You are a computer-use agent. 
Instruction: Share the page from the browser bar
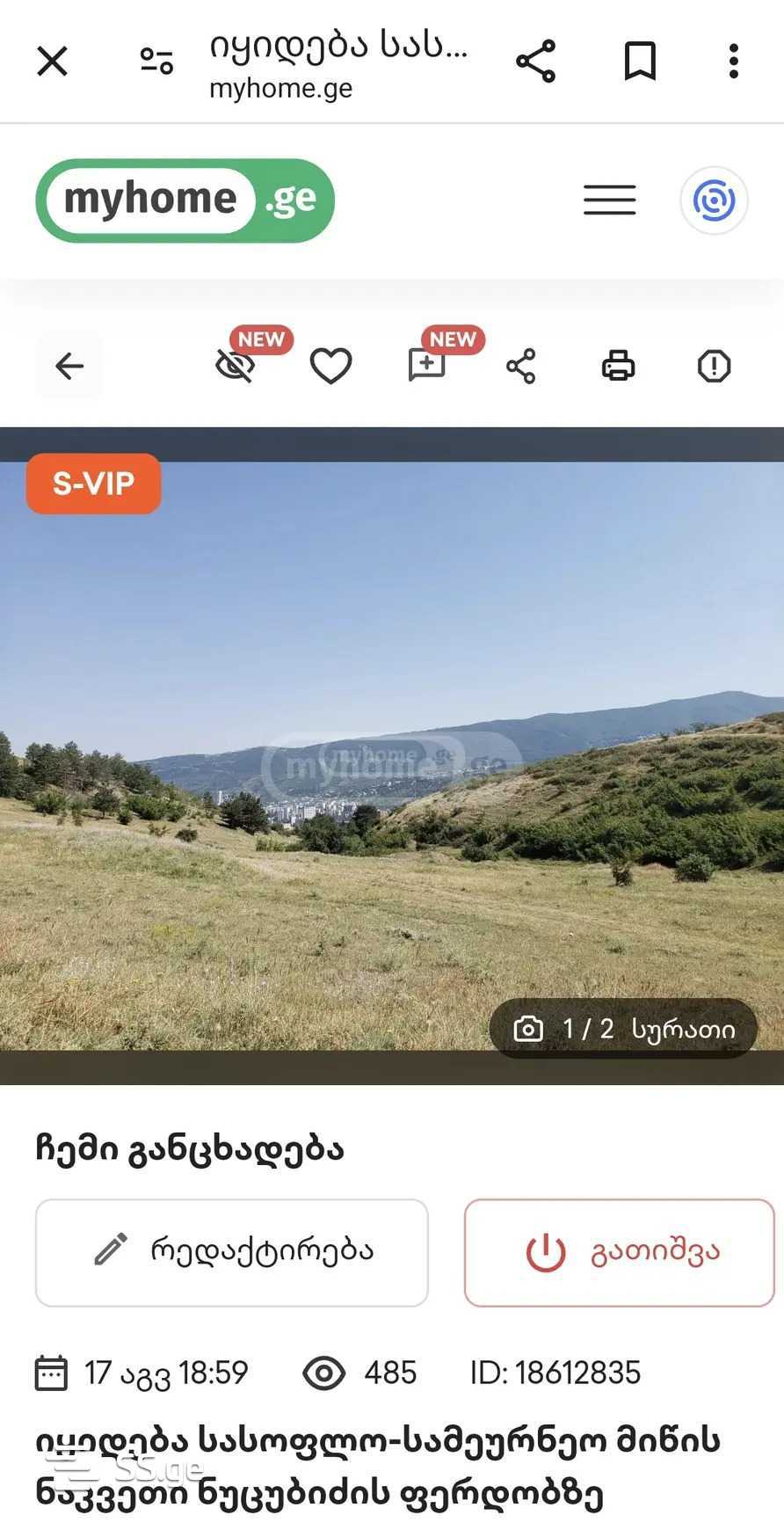(535, 62)
